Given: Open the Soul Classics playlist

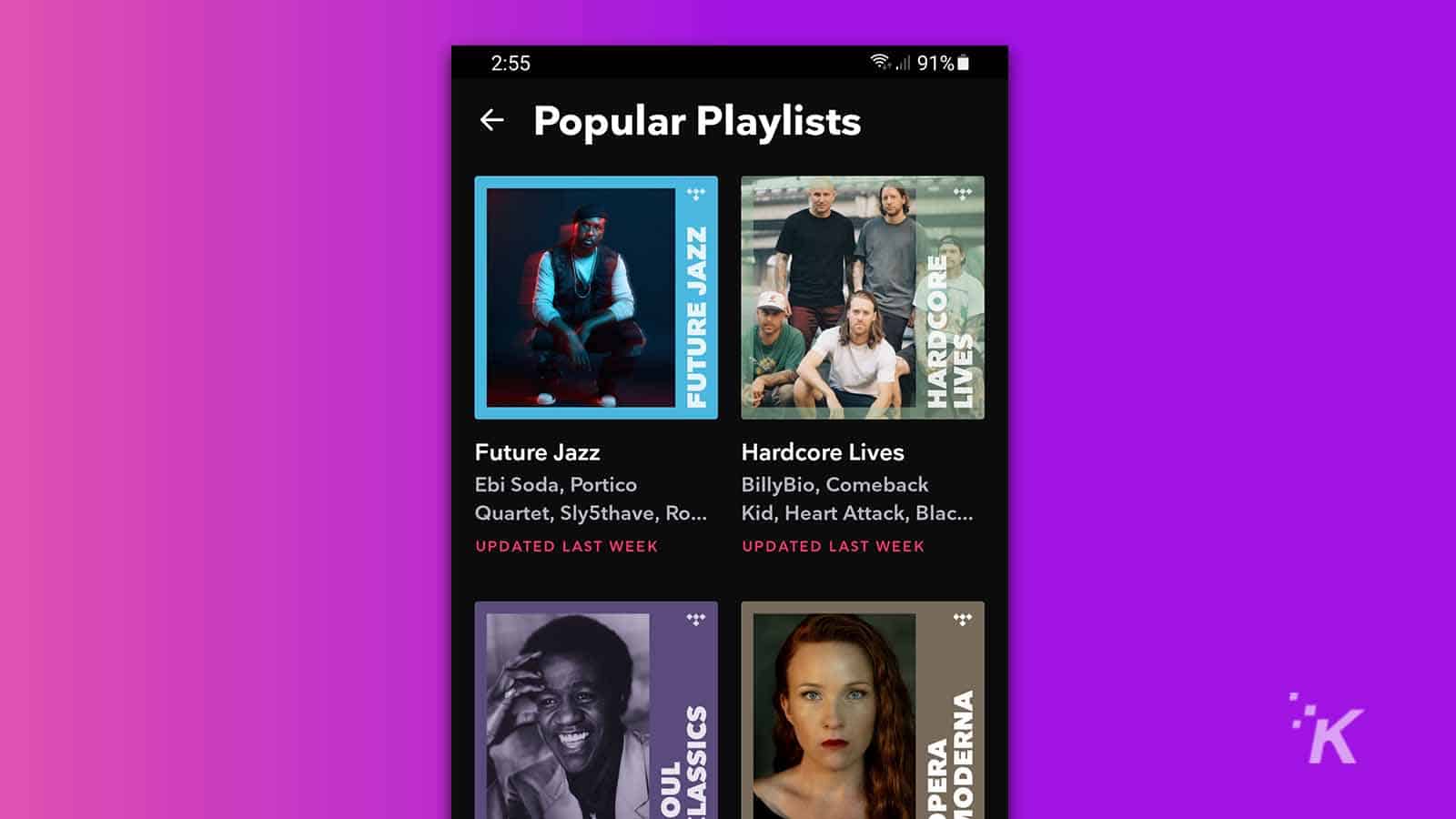Looking at the screenshot, I should coord(596,710).
